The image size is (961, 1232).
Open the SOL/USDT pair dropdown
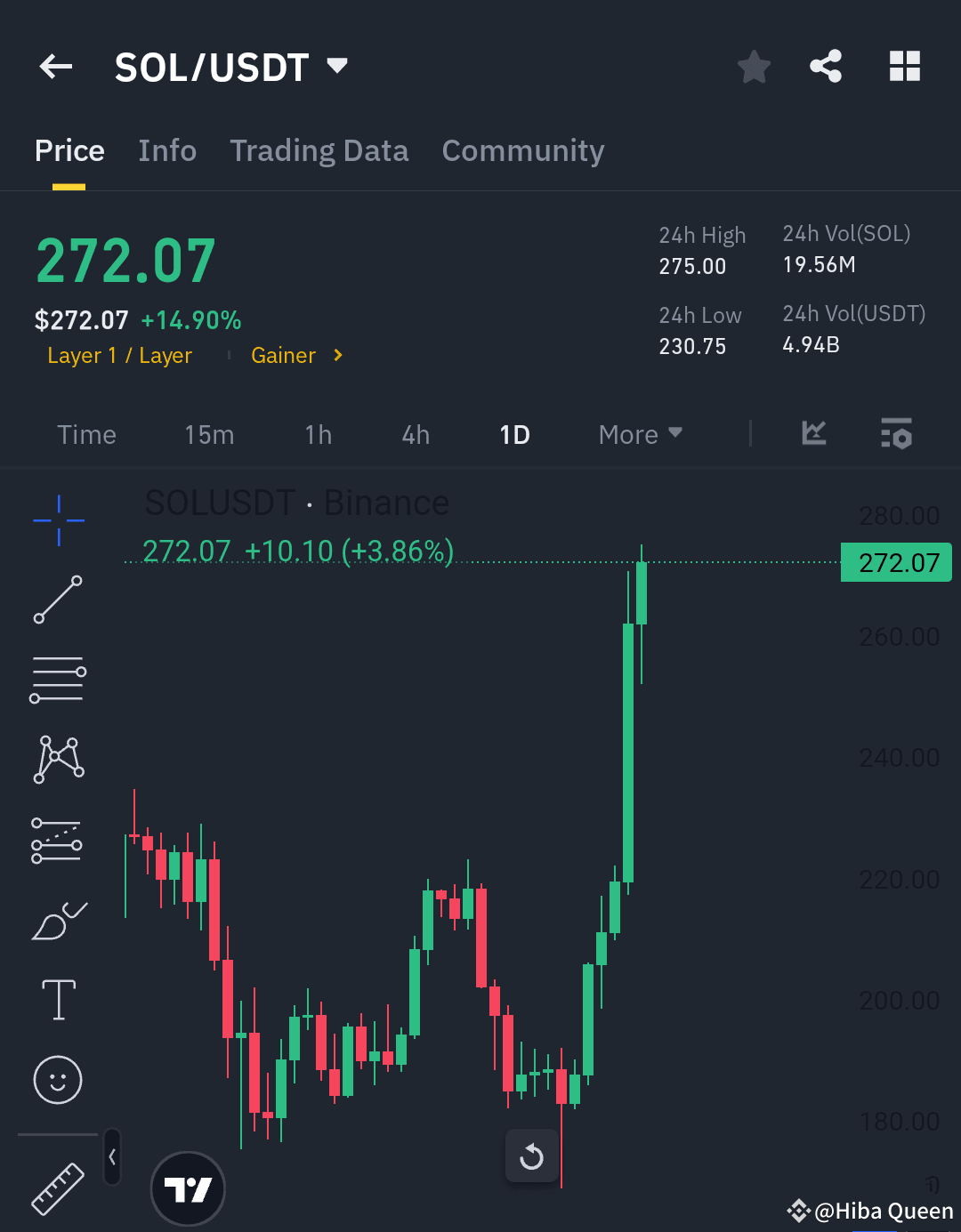click(x=336, y=66)
